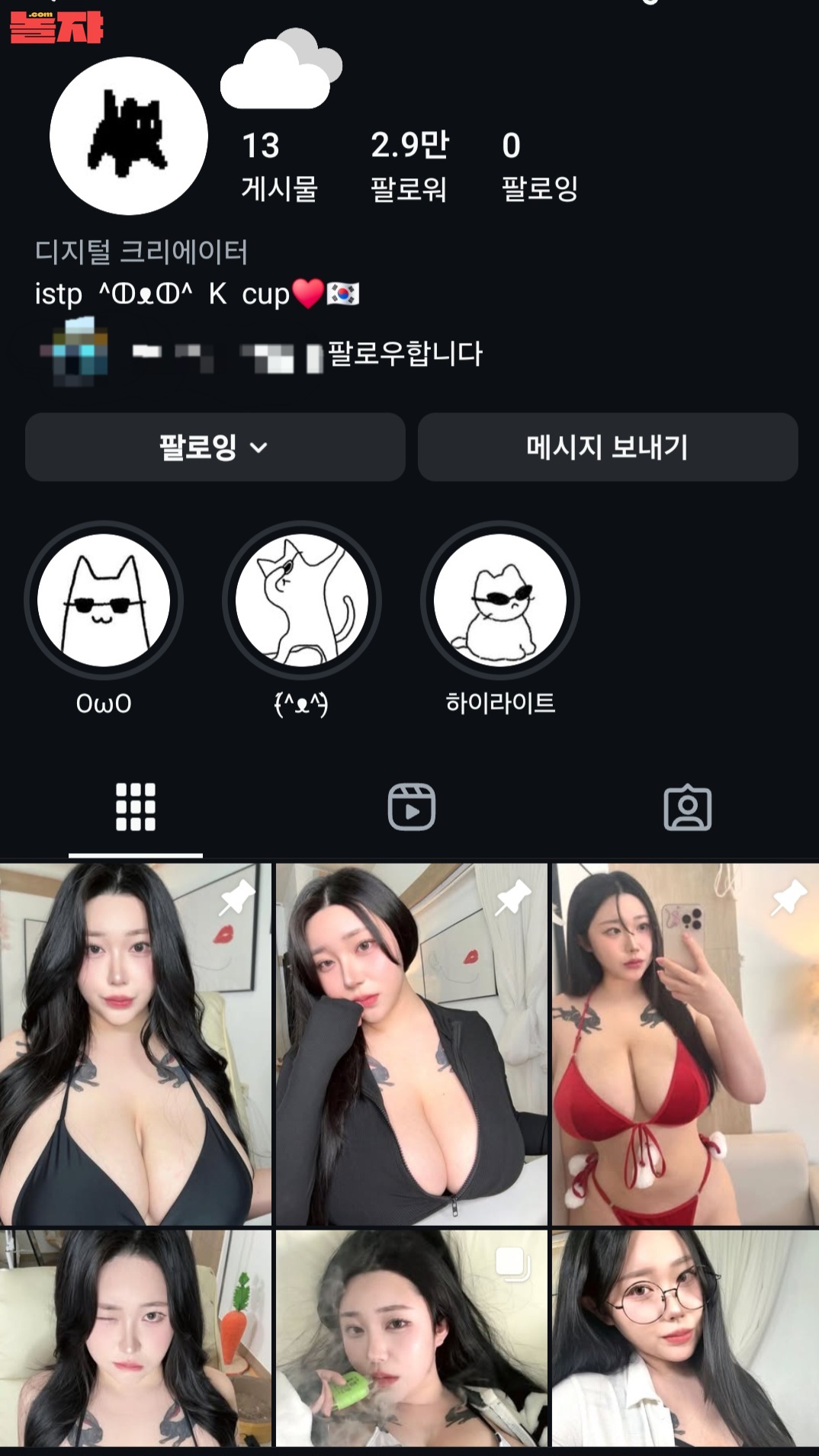Tap the 메시지 보내기 message button
The width and height of the screenshot is (819, 1456).
click(x=607, y=447)
